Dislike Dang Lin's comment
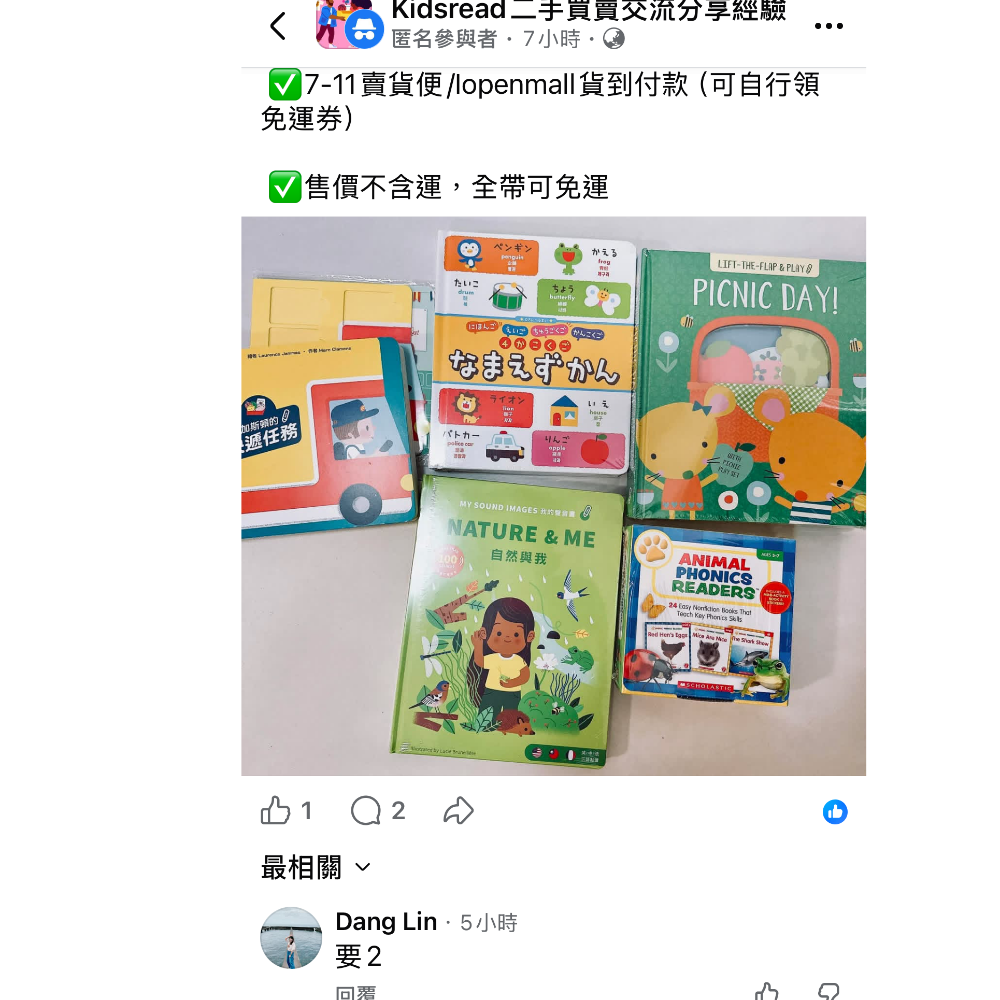 828,992
